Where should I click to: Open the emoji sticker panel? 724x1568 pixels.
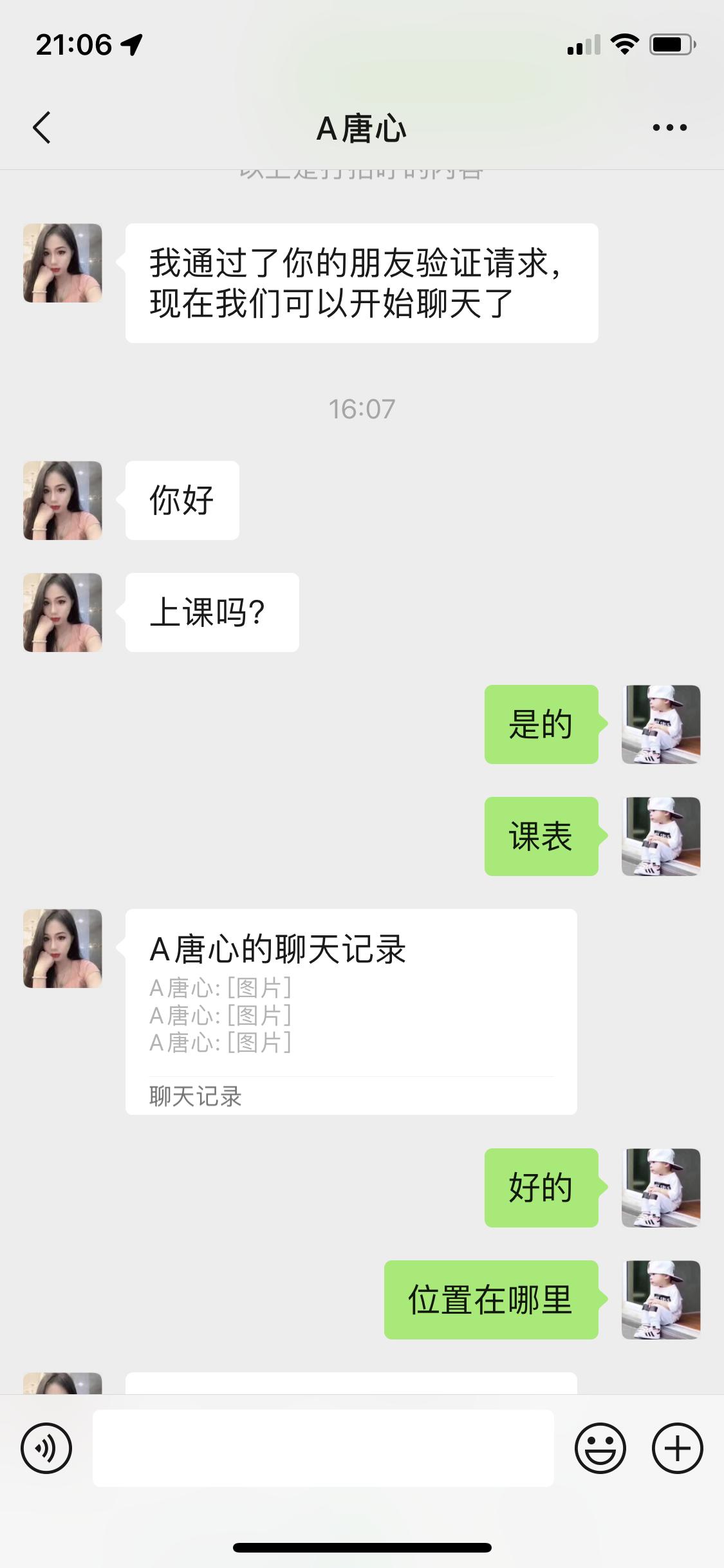tap(600, 1448)
